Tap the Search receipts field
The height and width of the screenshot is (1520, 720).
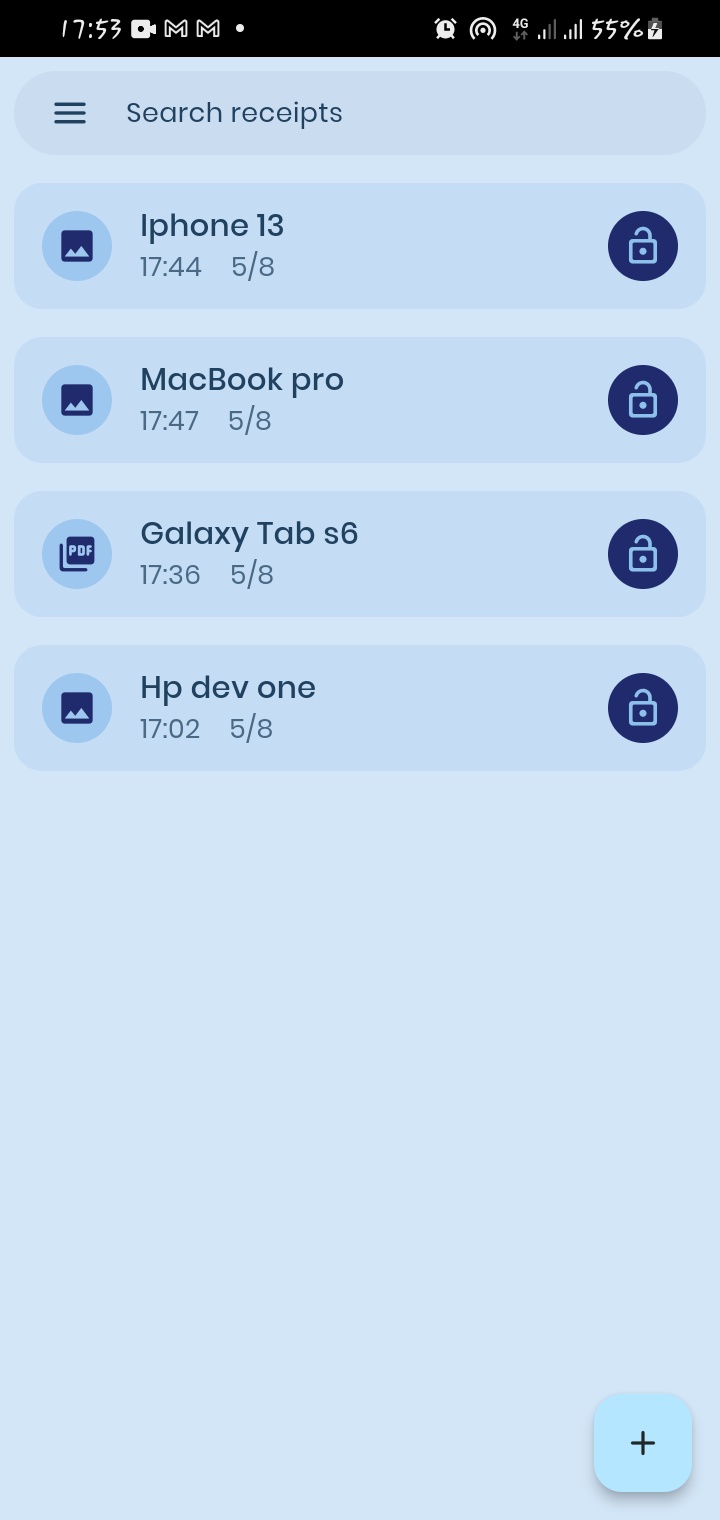(x=360, y=113)
